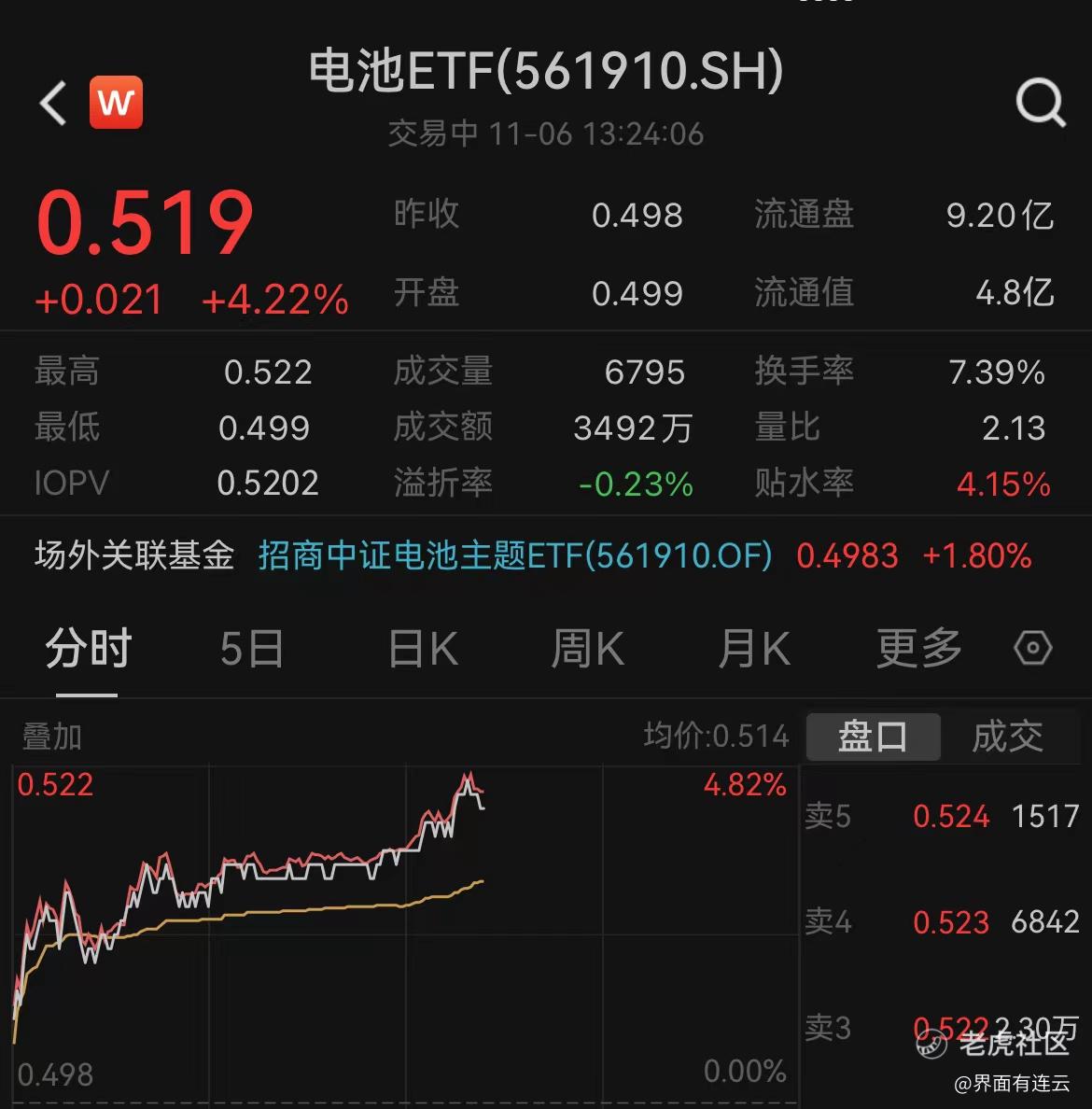This screenshot has width=1092, height=1109.
Task: Click the back arrow at top left
Action: click(51, 103)
